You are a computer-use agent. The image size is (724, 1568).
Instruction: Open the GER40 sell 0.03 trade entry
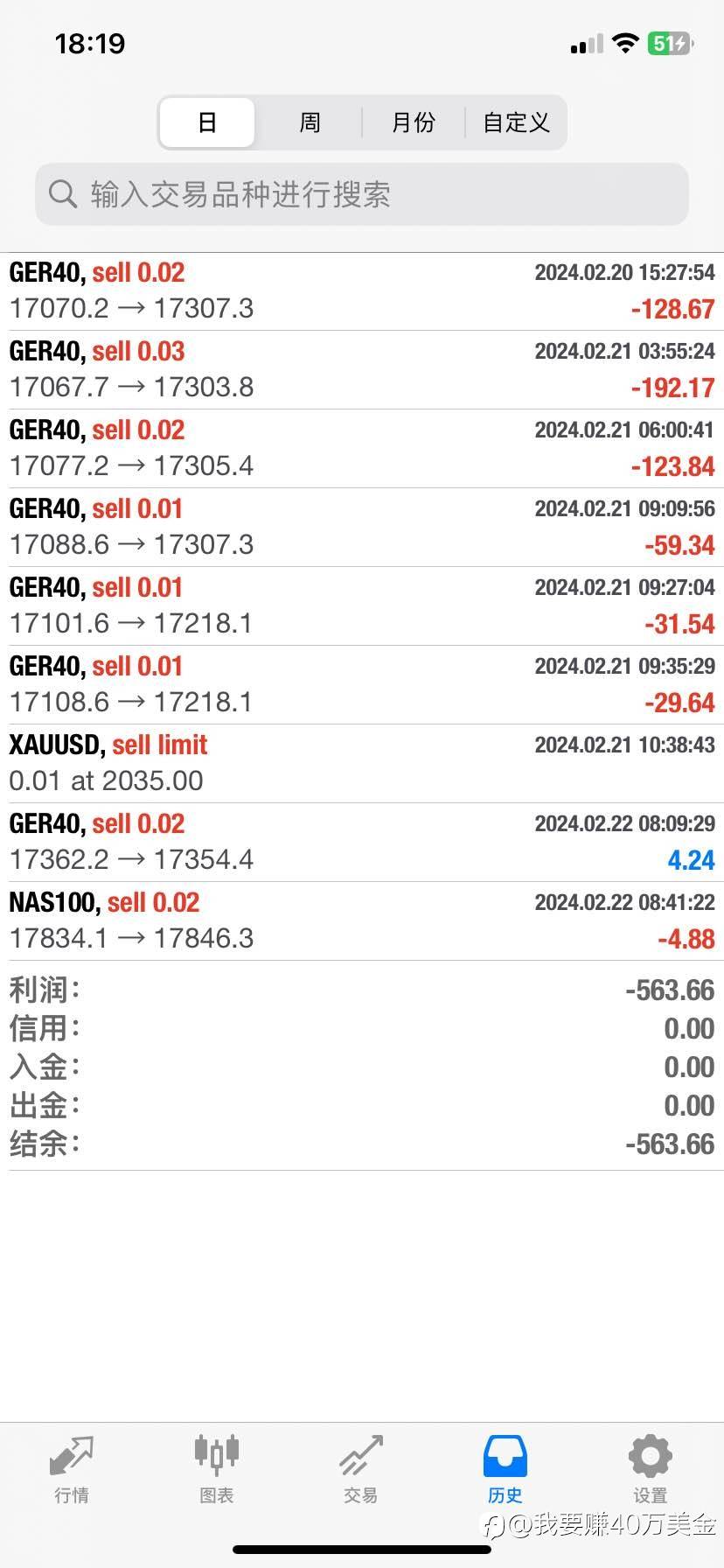[x=362, y=369]
